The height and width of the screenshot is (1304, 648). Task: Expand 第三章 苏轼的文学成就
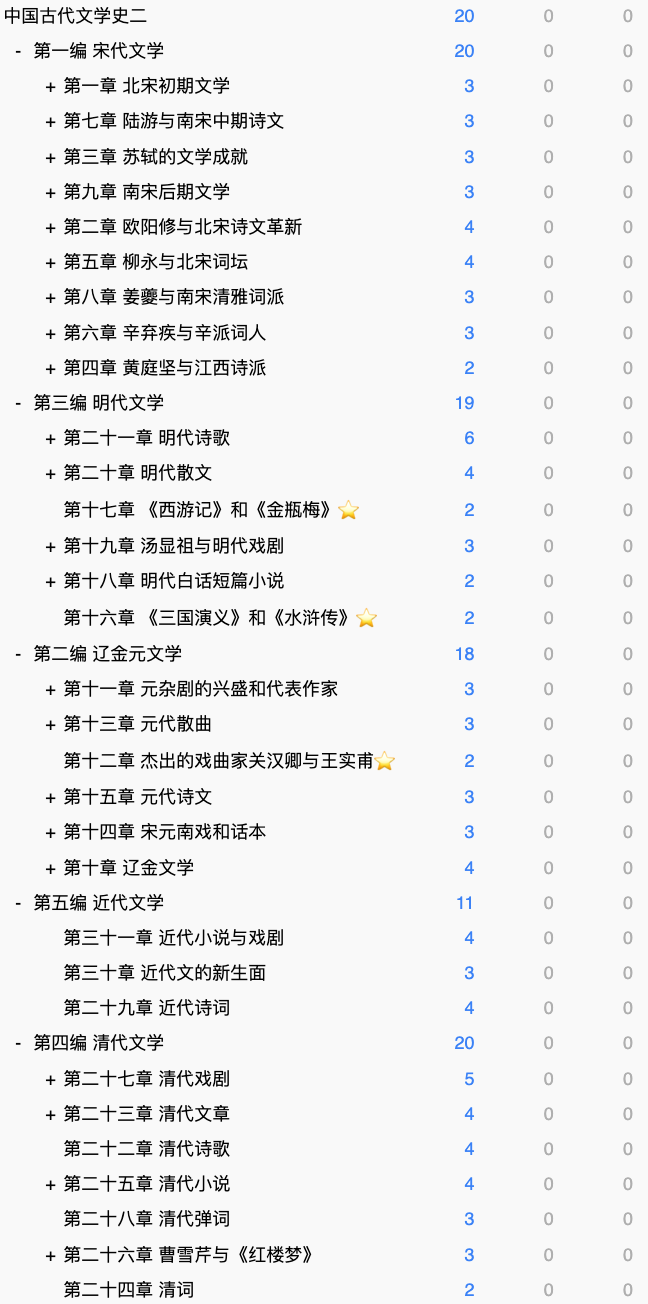50,157
